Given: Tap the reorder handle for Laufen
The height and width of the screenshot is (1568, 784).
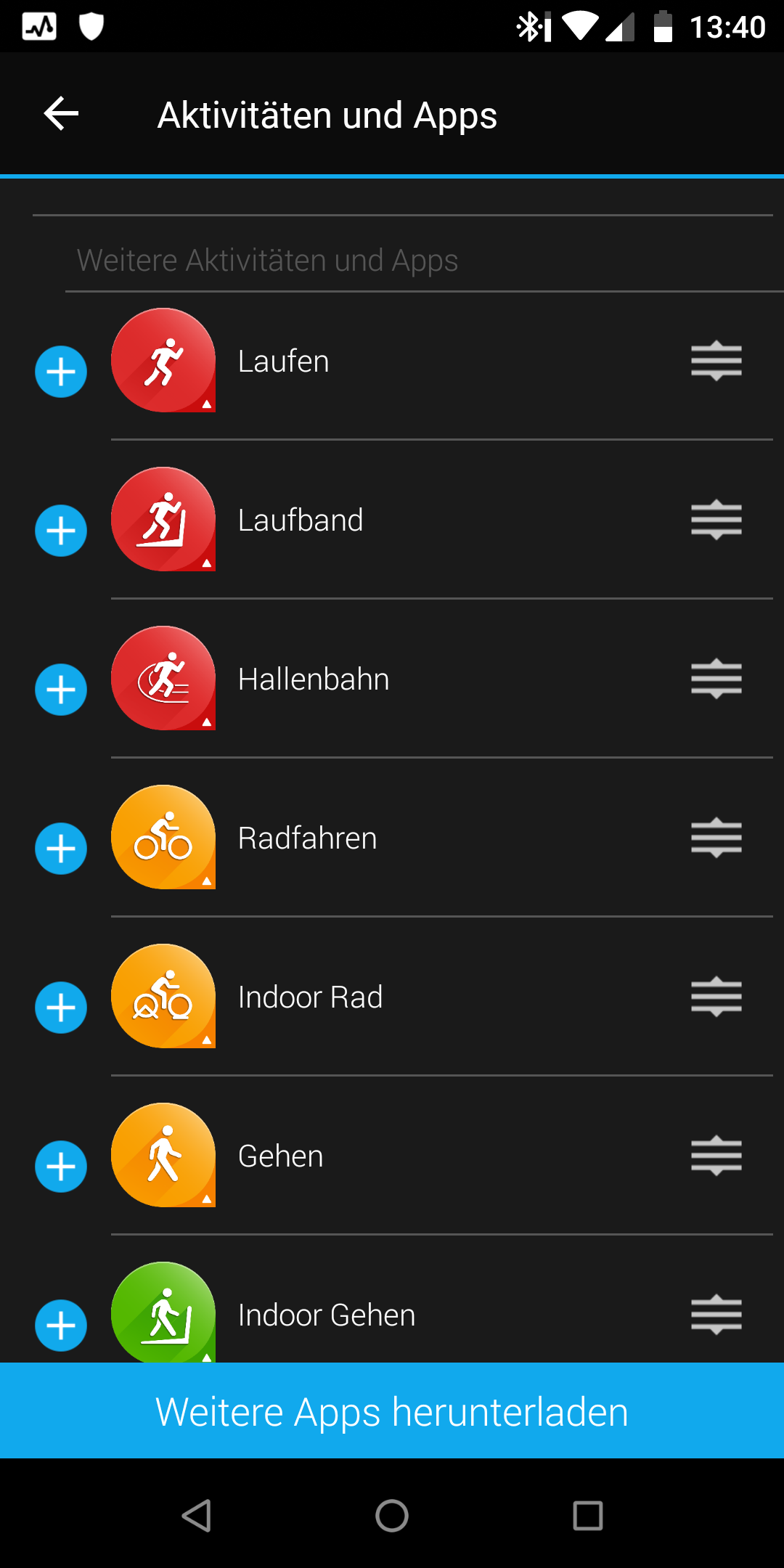Looking at the screenshot, I should pyautogui.click(x=716, y=361).
